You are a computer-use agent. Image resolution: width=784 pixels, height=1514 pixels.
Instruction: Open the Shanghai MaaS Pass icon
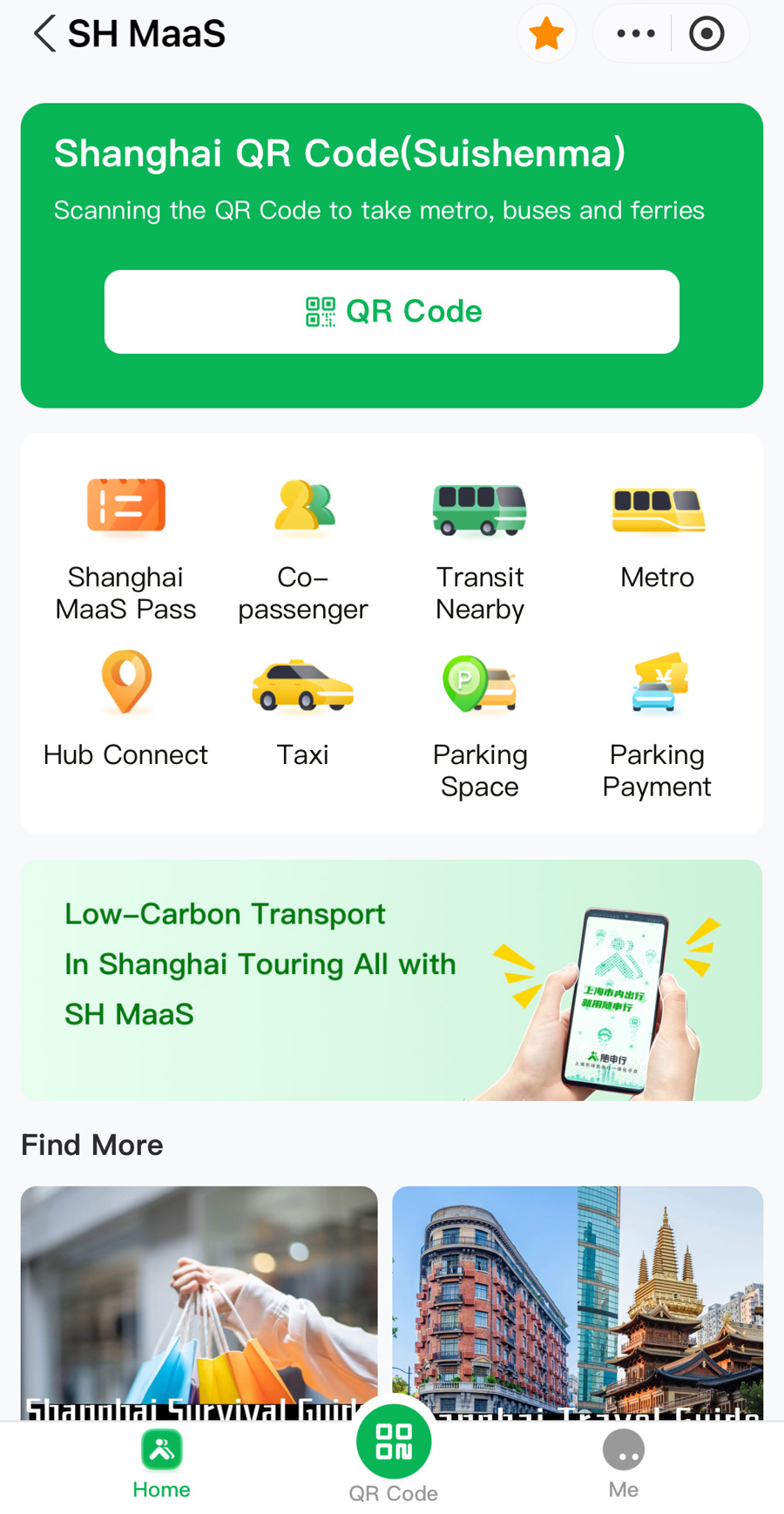(x=125, y=508)
